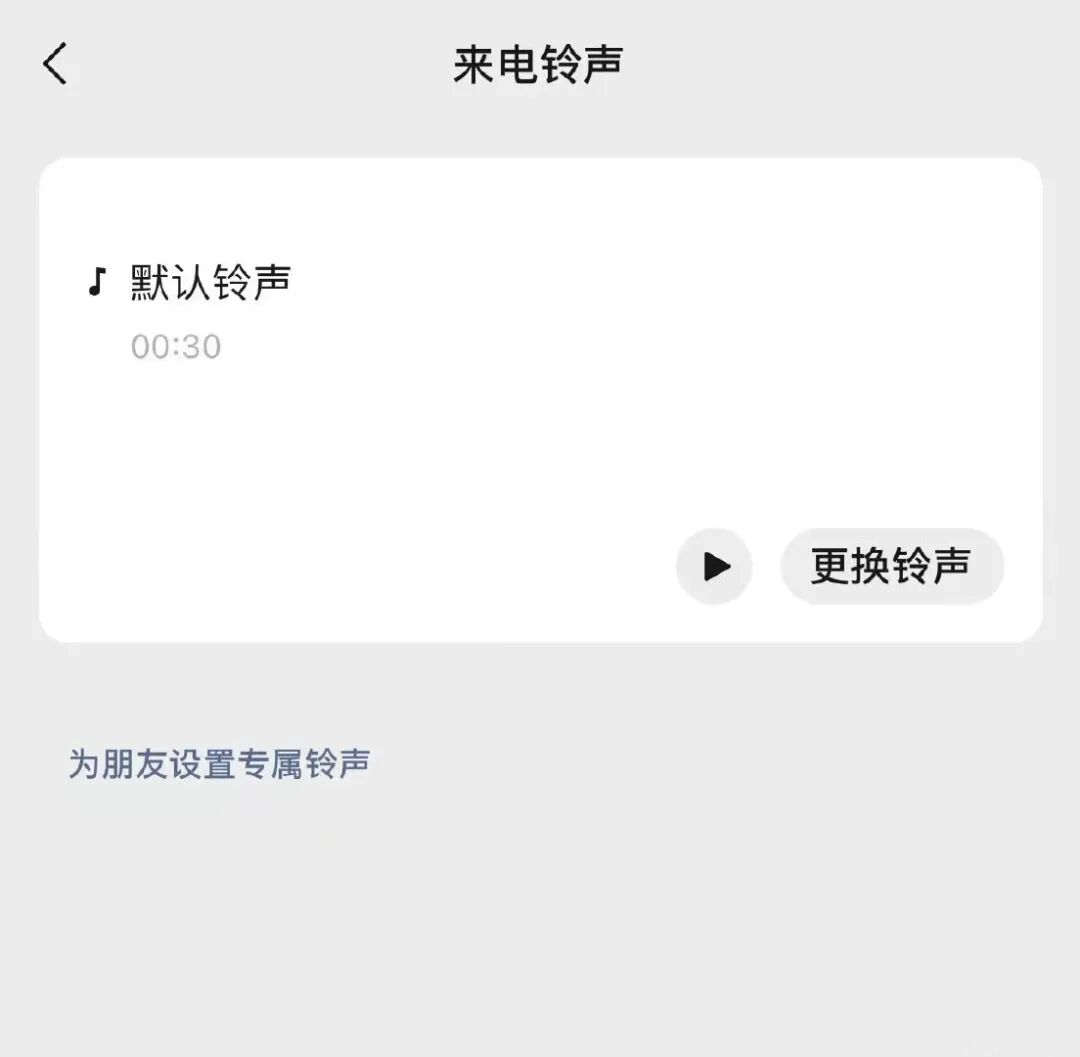The width and height of the screenshot is (1080, 1057).
Task: Play the default ringtone preview
Action: point(714,567)
